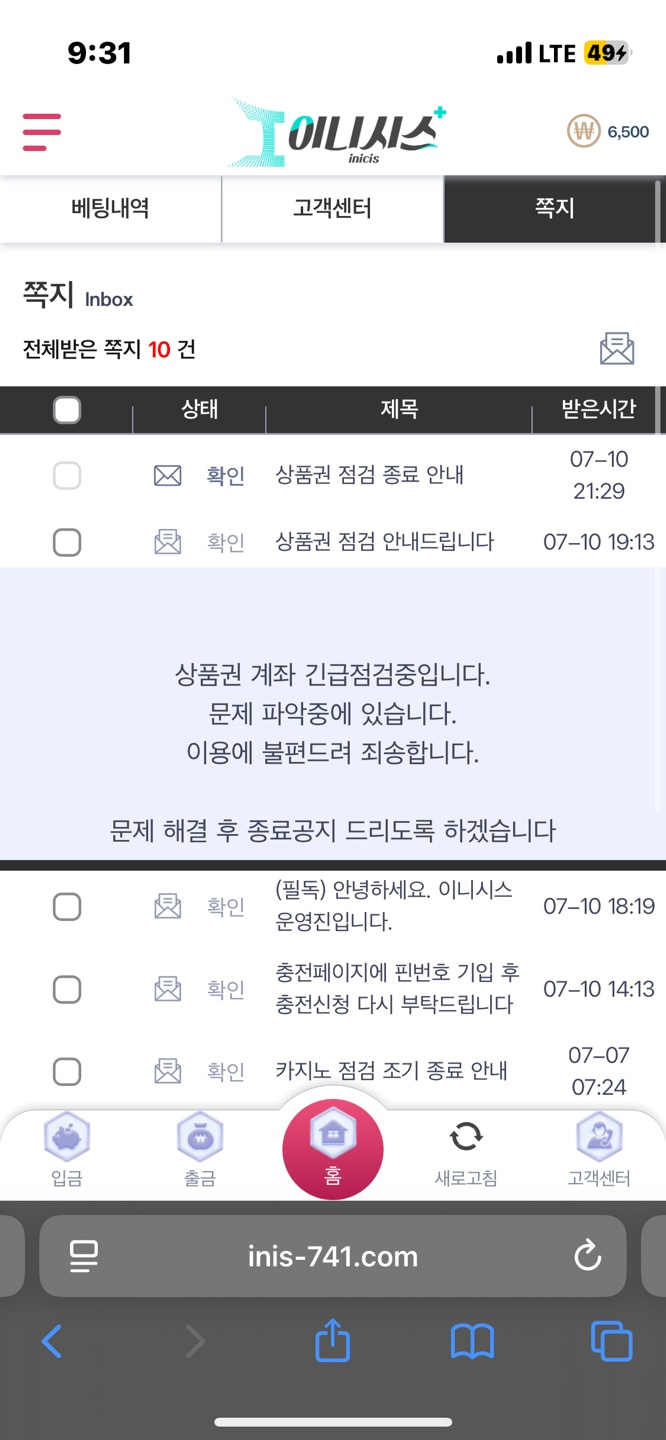This screenshot has height=1440, width=666.
Task: Open the hamburger menu
Action: click(42, 131)
